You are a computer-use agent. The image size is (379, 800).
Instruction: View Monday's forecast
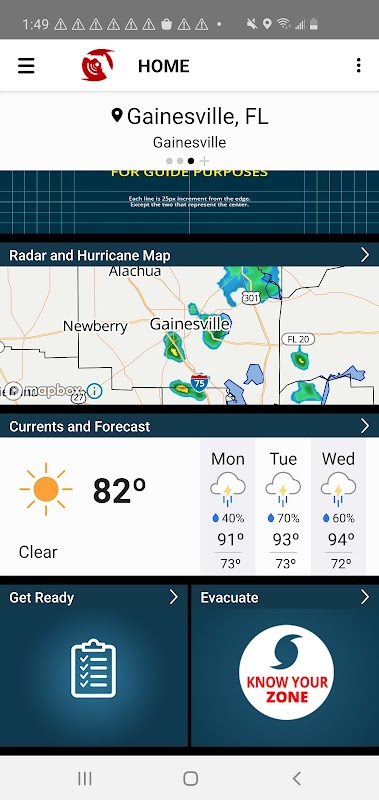[228, 507]
